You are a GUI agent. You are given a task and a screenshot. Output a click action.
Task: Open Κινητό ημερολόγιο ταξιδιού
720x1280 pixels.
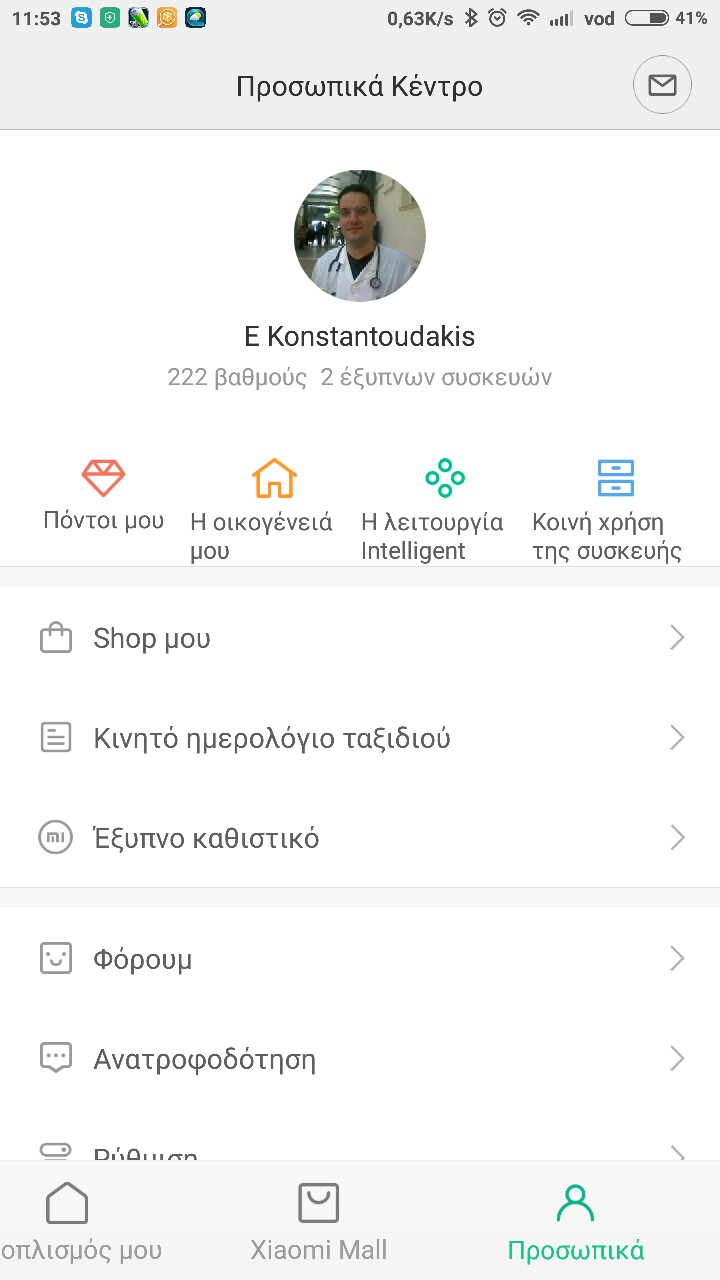[x=360, y=738]
